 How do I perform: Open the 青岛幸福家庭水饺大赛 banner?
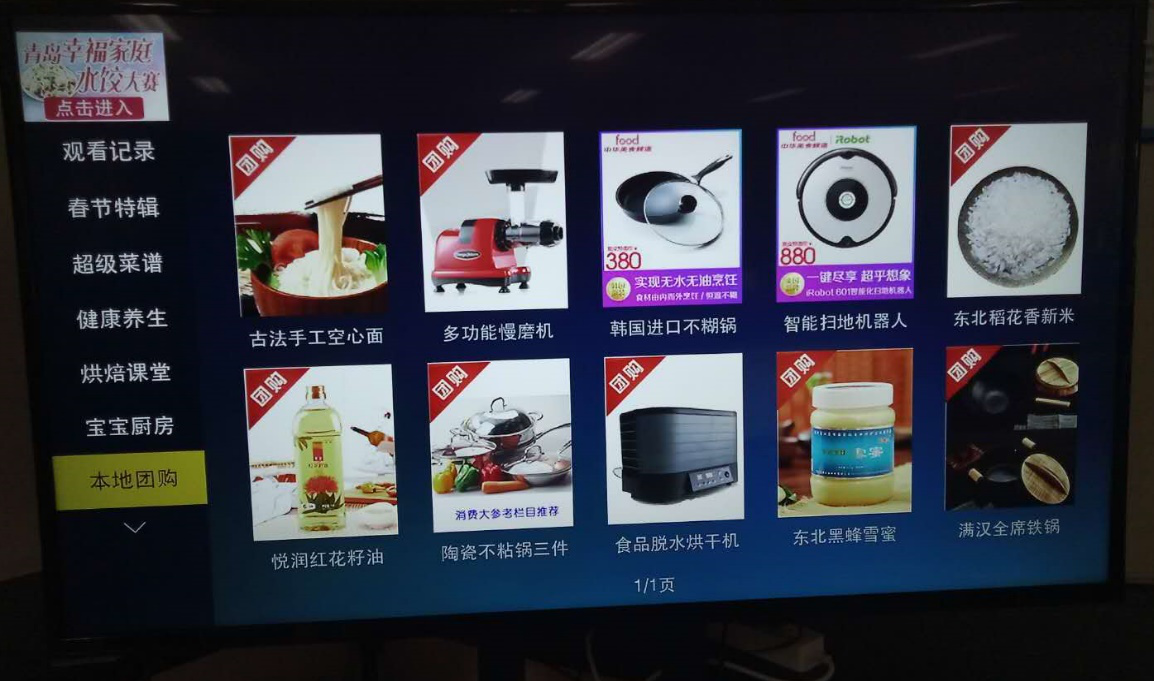92,76
